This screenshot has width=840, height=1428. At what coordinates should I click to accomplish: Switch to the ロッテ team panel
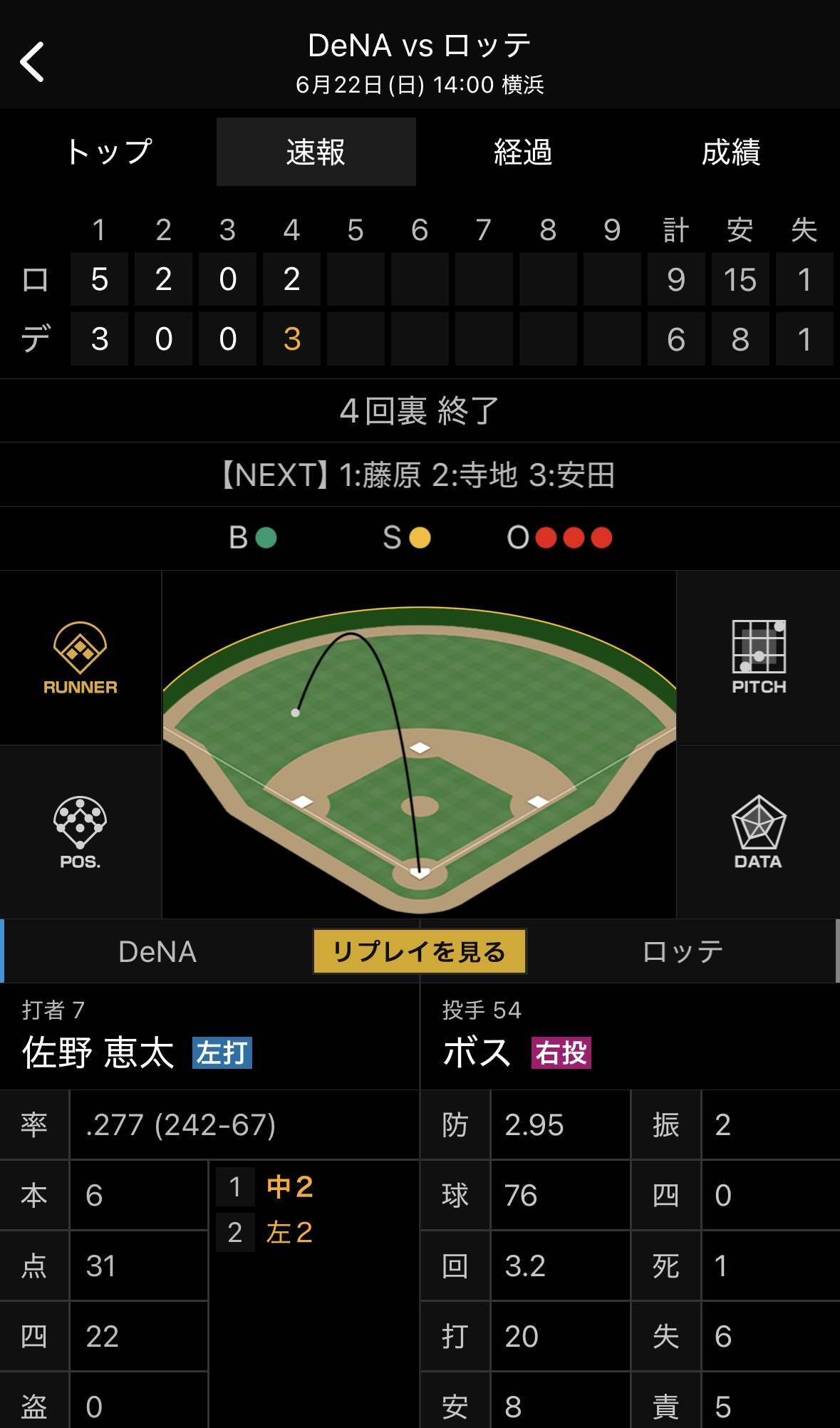[x=682, y=951]
